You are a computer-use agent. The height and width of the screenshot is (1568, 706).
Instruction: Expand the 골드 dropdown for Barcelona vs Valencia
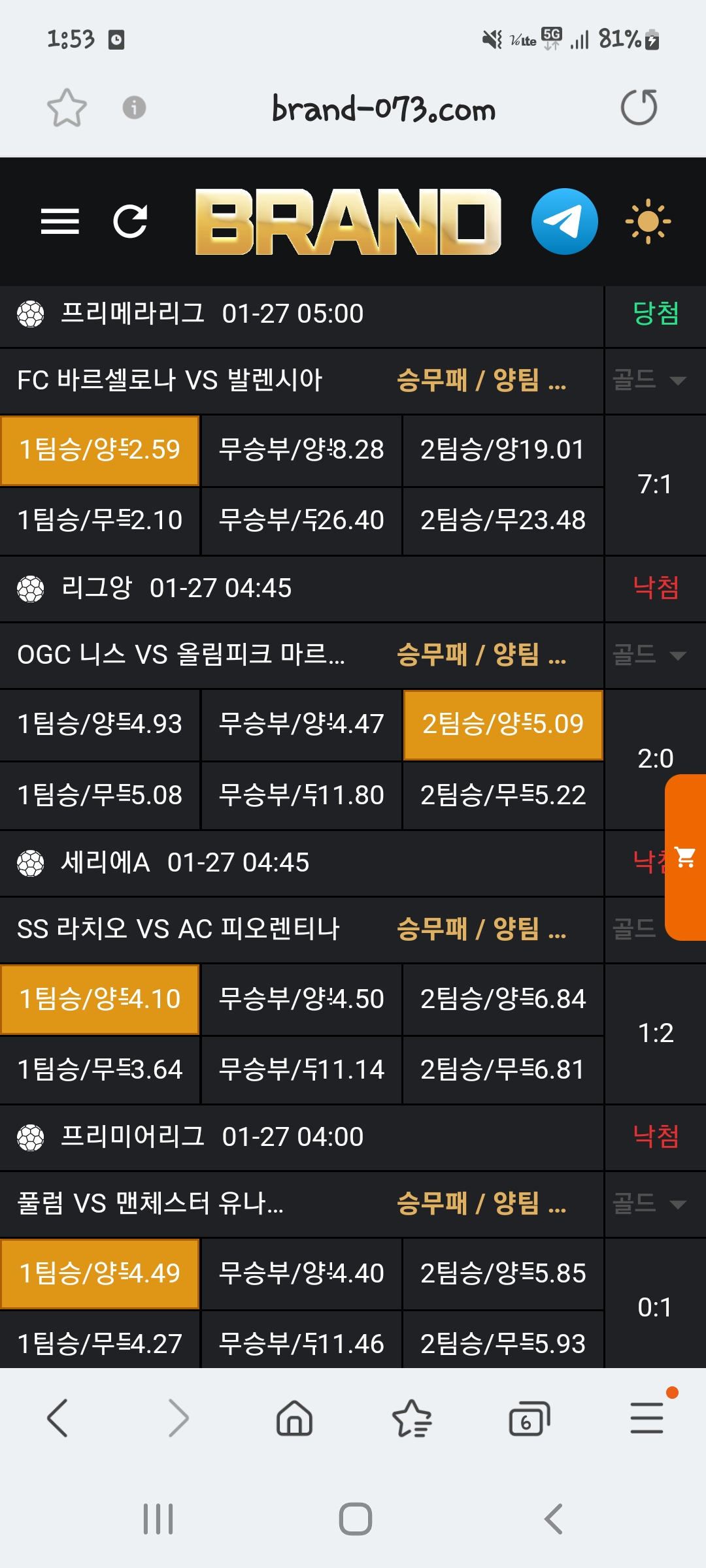click(x=649, y=380)
